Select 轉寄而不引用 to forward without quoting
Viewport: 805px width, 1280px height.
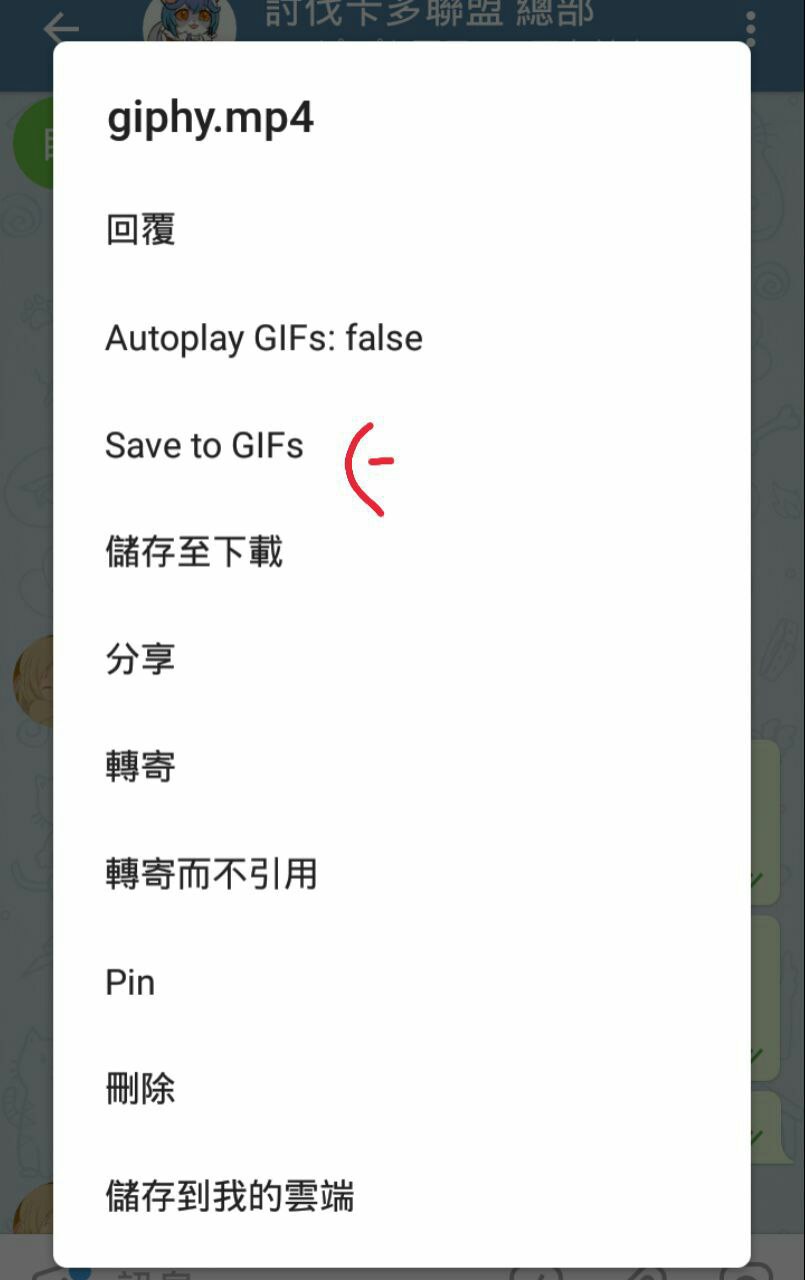[x=401, y=874]
